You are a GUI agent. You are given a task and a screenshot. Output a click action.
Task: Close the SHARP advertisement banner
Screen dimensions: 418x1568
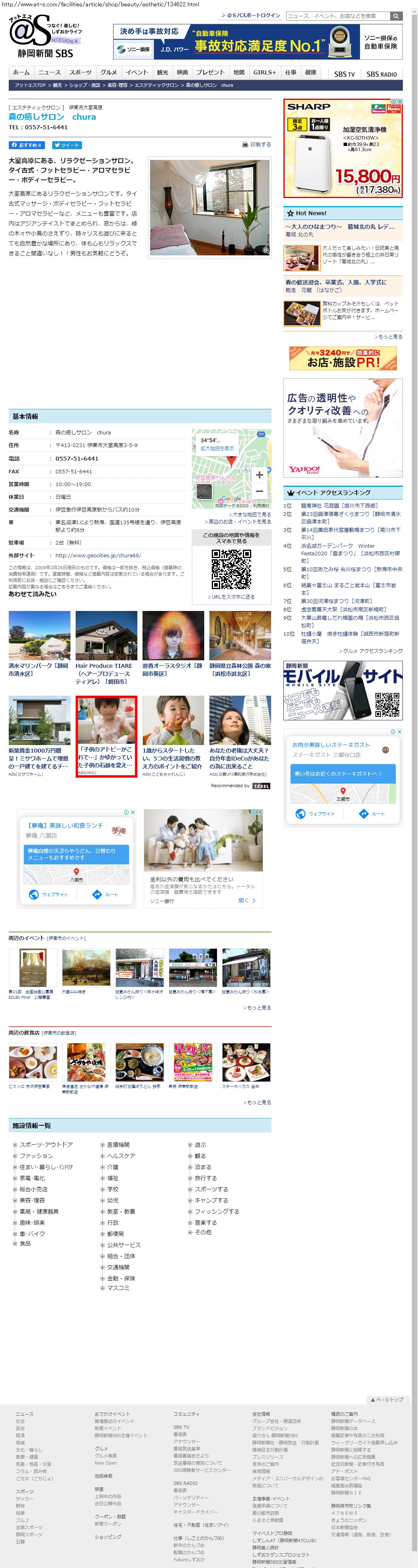(x=400, y=102)
